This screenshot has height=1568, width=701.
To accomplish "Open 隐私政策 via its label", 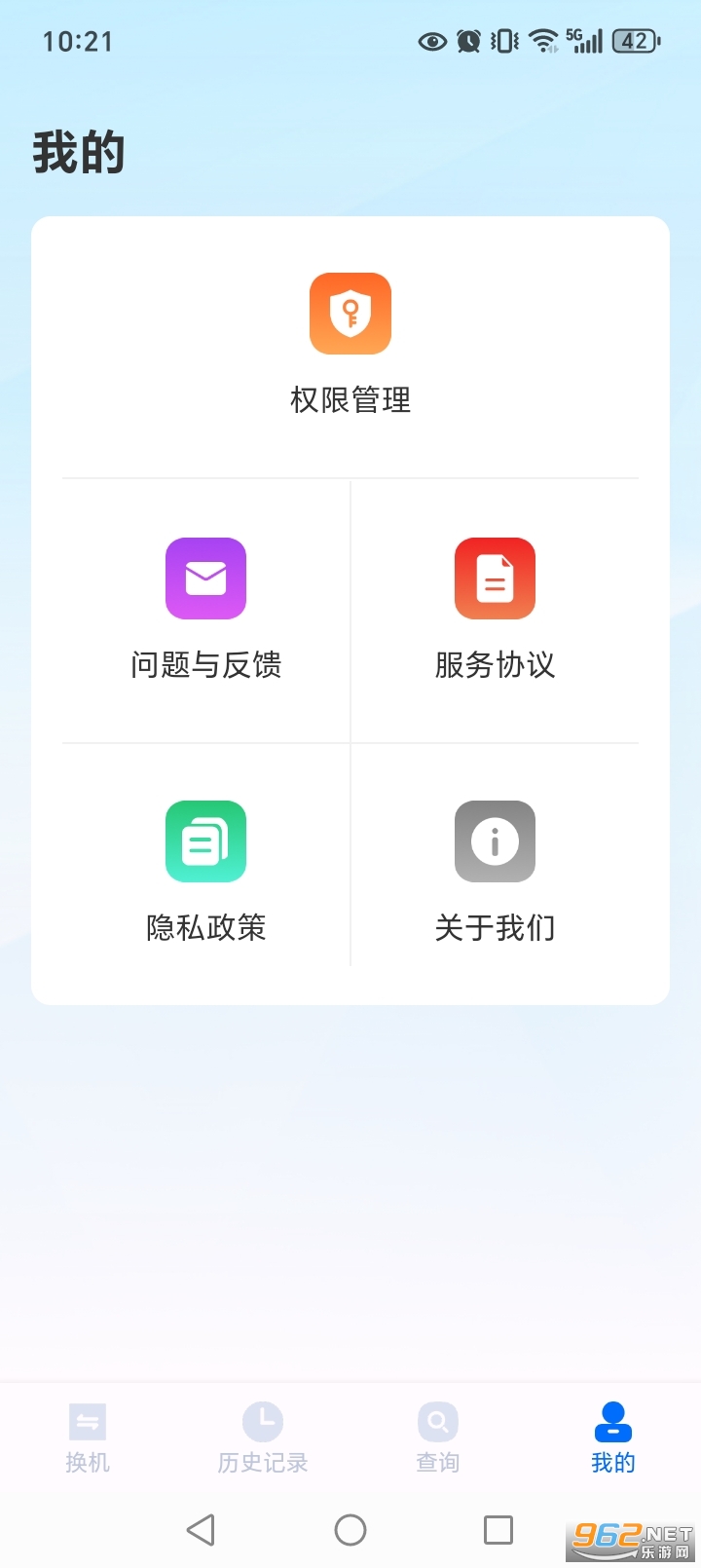I will click(x=205, y=928).
